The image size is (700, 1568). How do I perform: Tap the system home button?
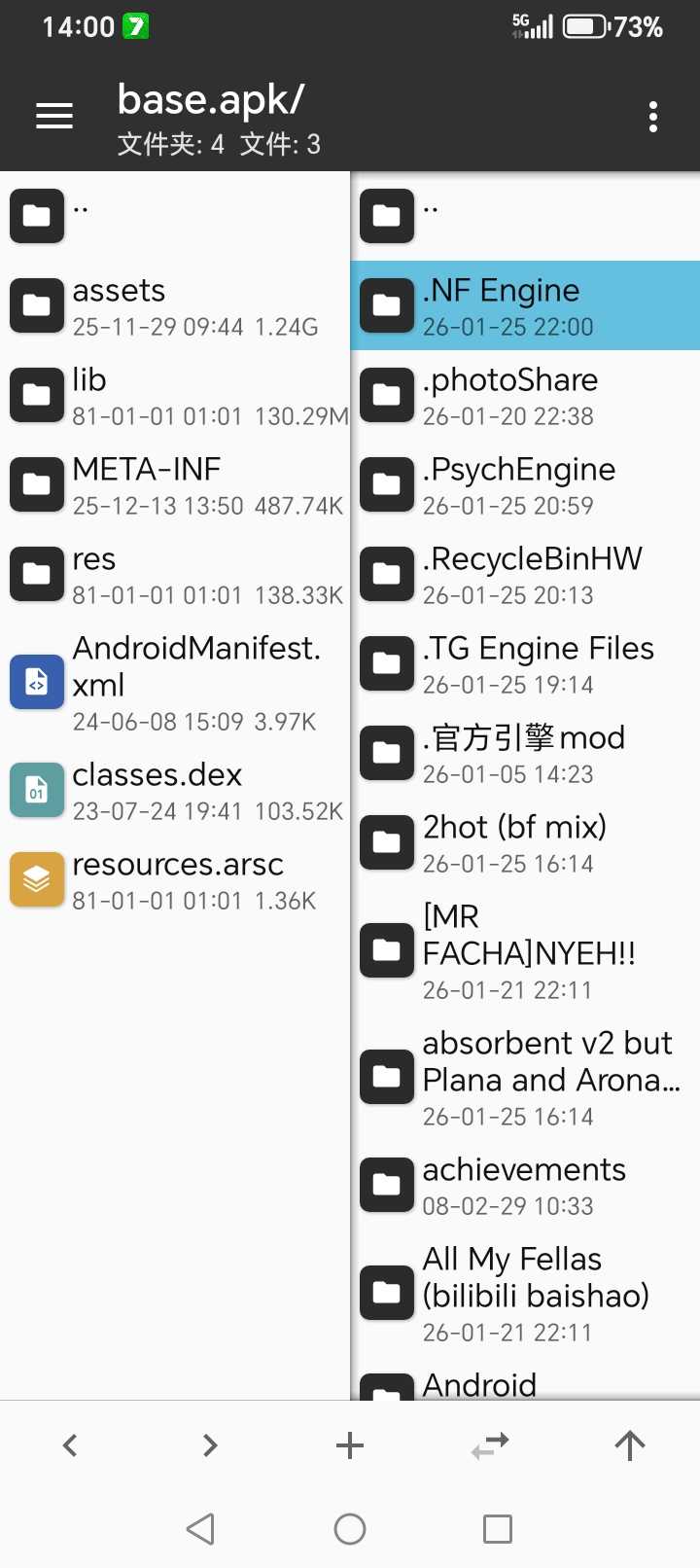click(350, 1529)
